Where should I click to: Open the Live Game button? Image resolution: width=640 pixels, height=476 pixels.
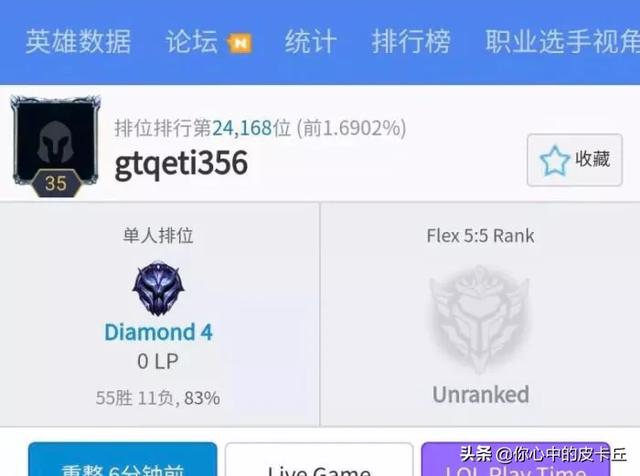317,463
